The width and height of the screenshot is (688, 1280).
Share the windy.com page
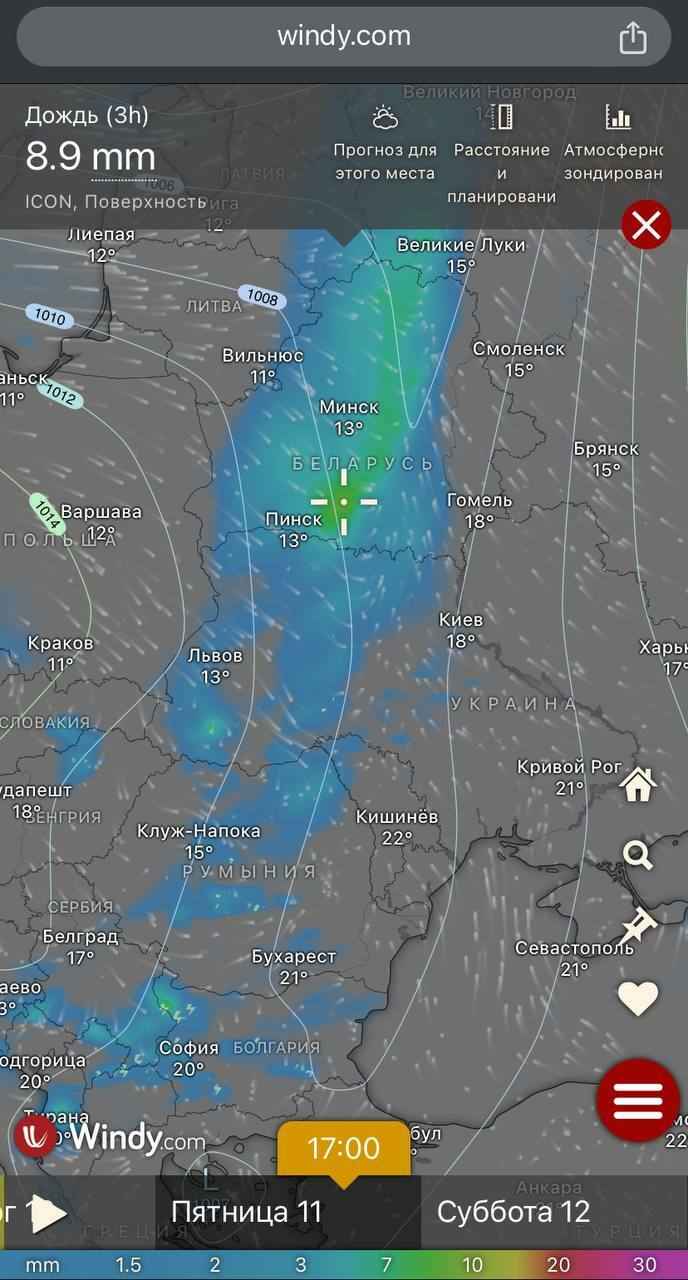point(632,37)
